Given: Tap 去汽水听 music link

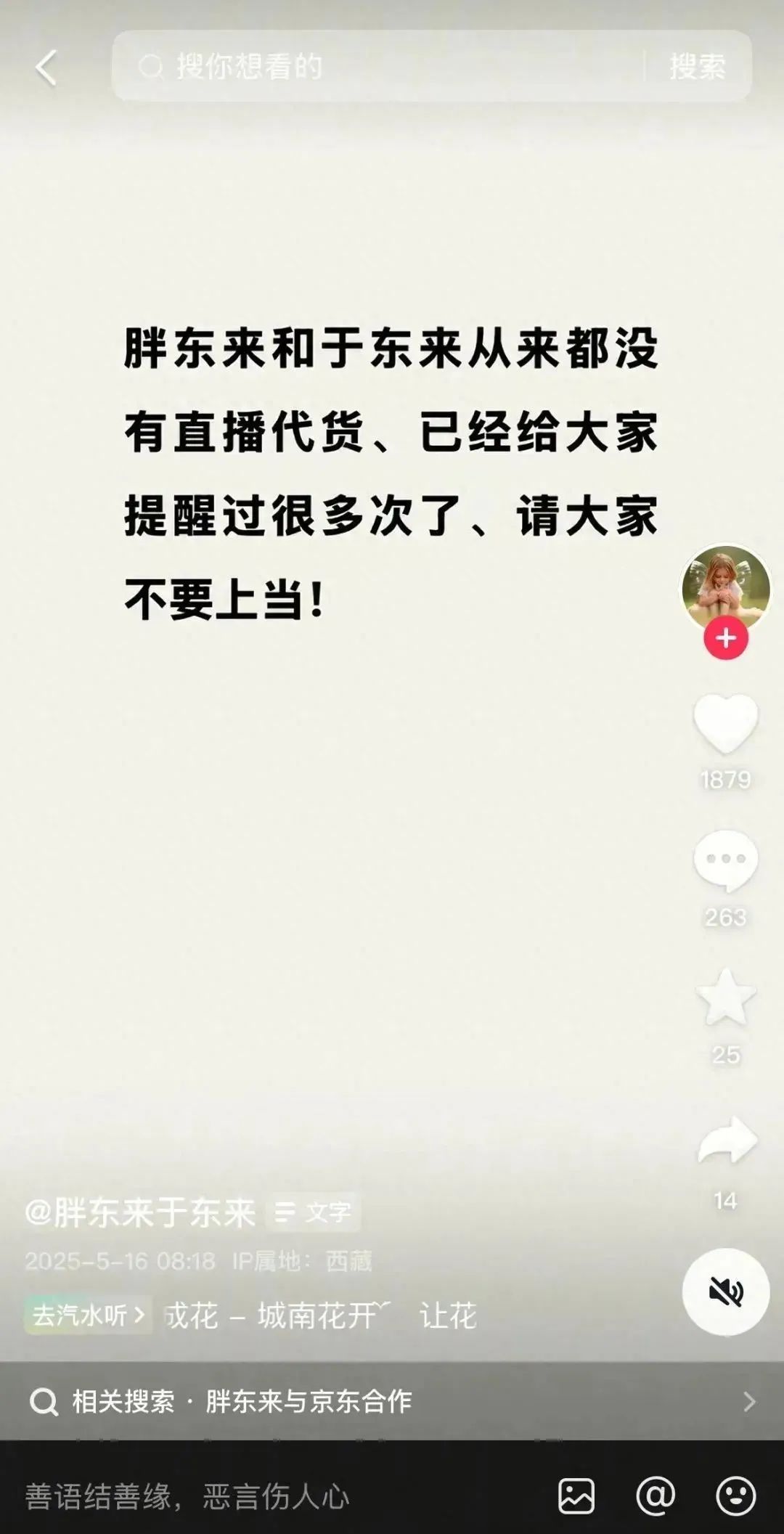Looking at the screenshot, I should [88, 1315].
